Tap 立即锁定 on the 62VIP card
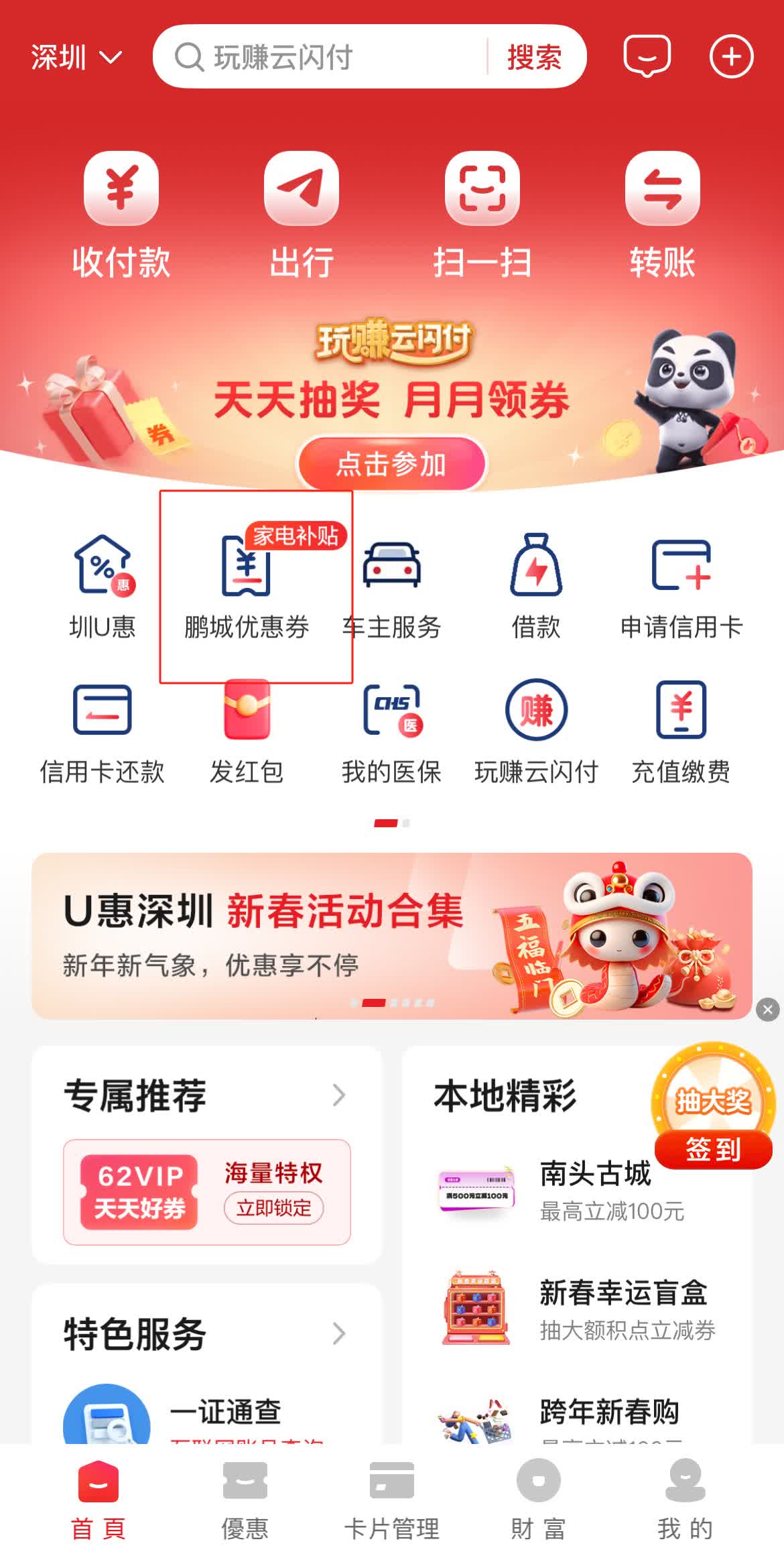The width and height of the screenshot is (784, 1562). pyautogui.click(x=273, y=1208)
